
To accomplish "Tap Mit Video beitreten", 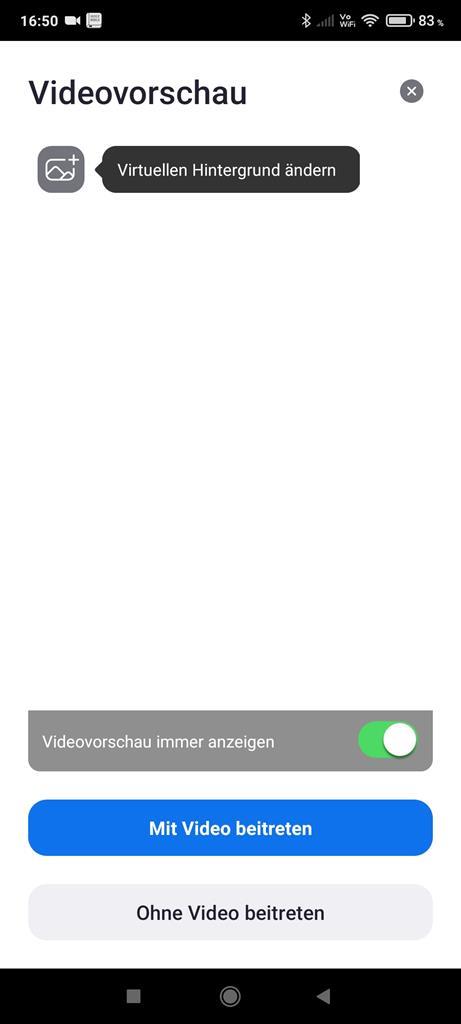I will click(x=230, y=827).
